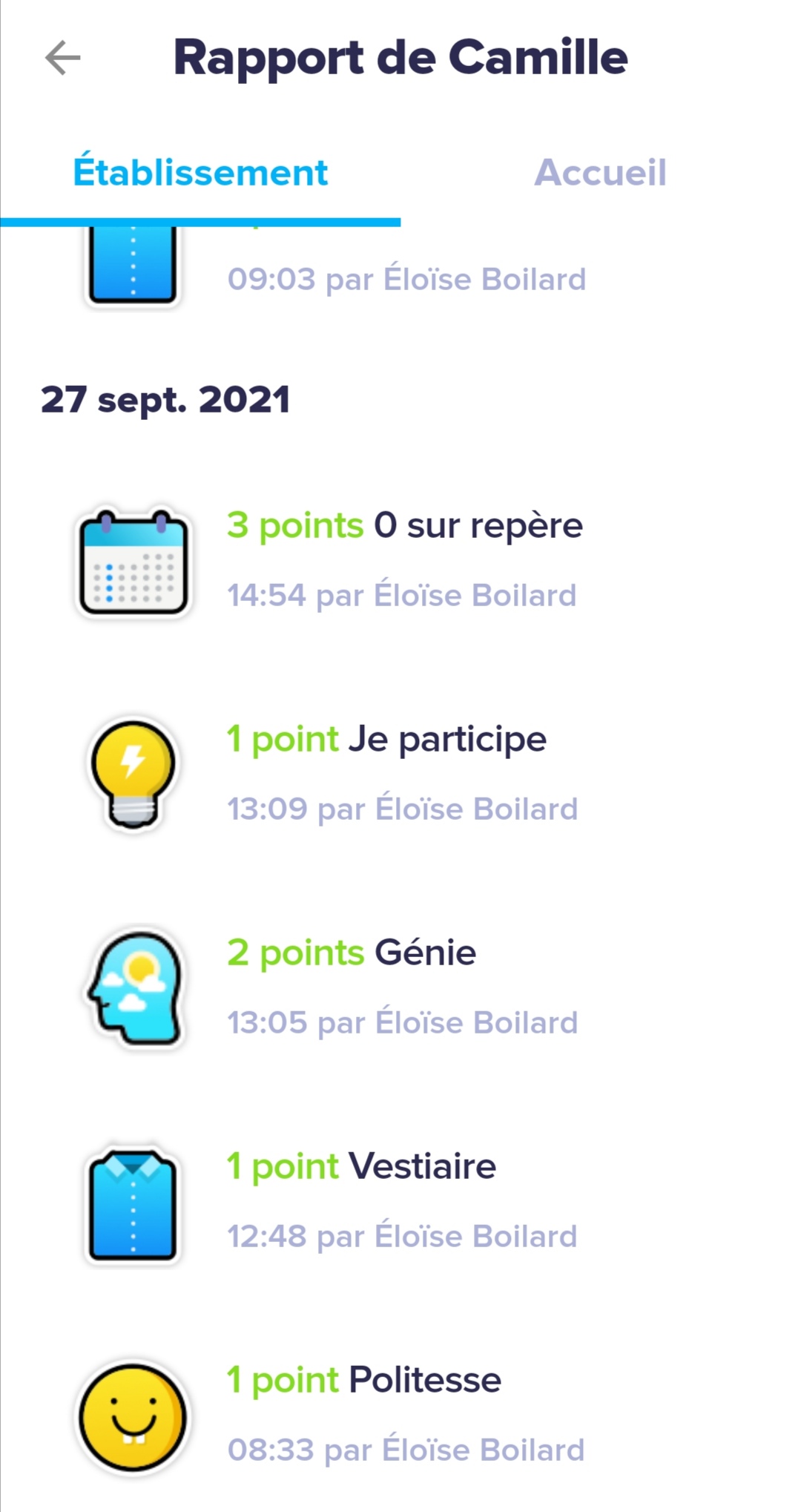Select the Établissement tab

point(200,173)
